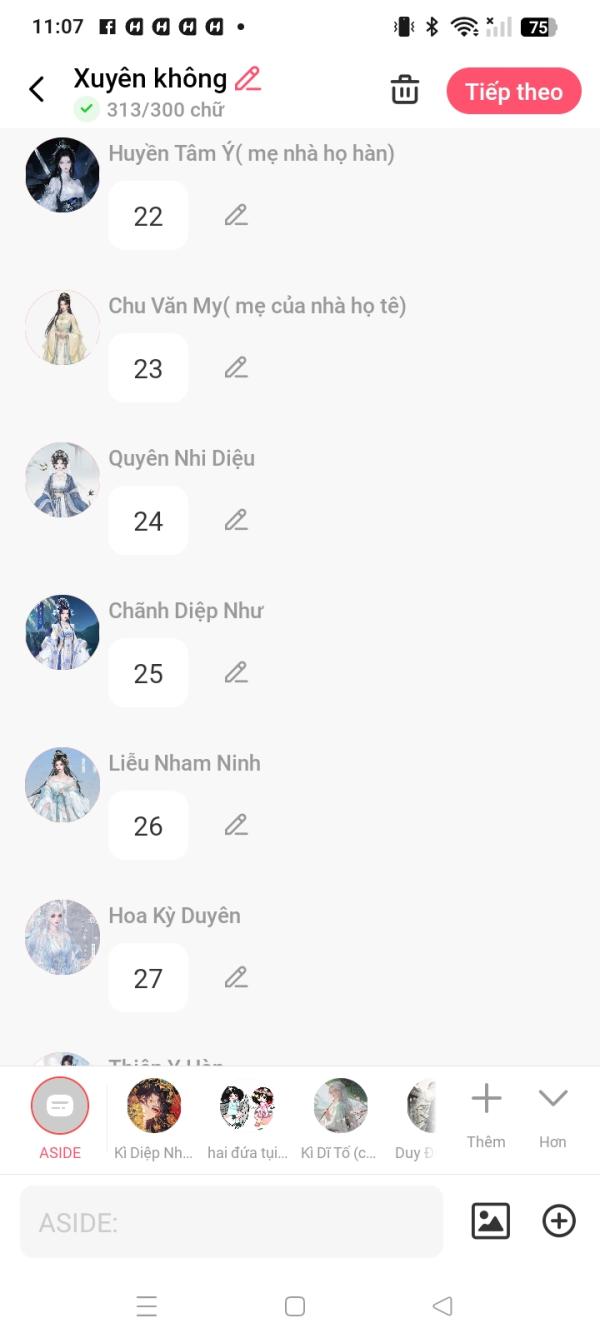The width and height of the screenshot is (600, 1343).
Task: Go back using the top-left arrow
Action: (37, 90)
